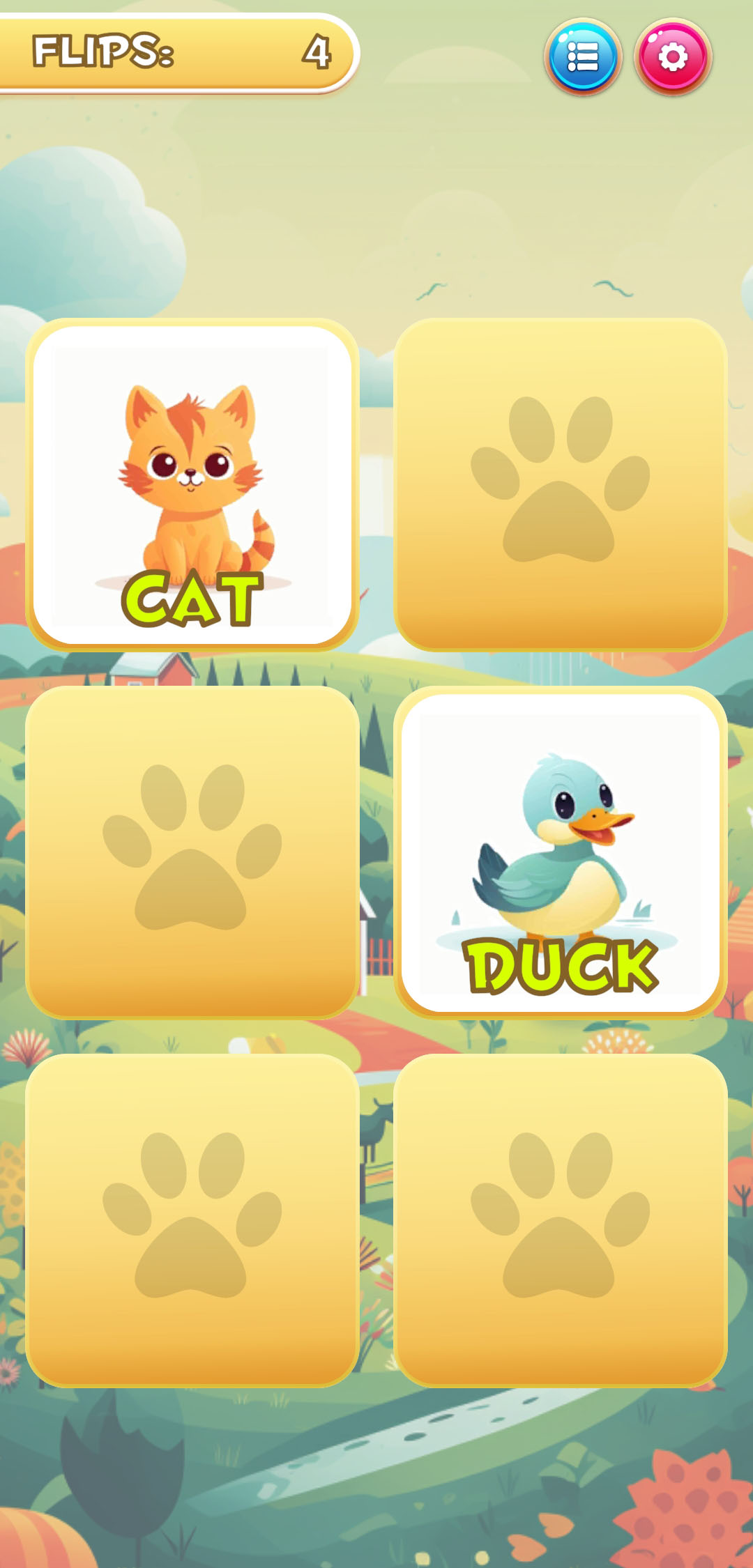Open the blue list menu button
Screen dimensions: 753x1568
coord(583,57)
